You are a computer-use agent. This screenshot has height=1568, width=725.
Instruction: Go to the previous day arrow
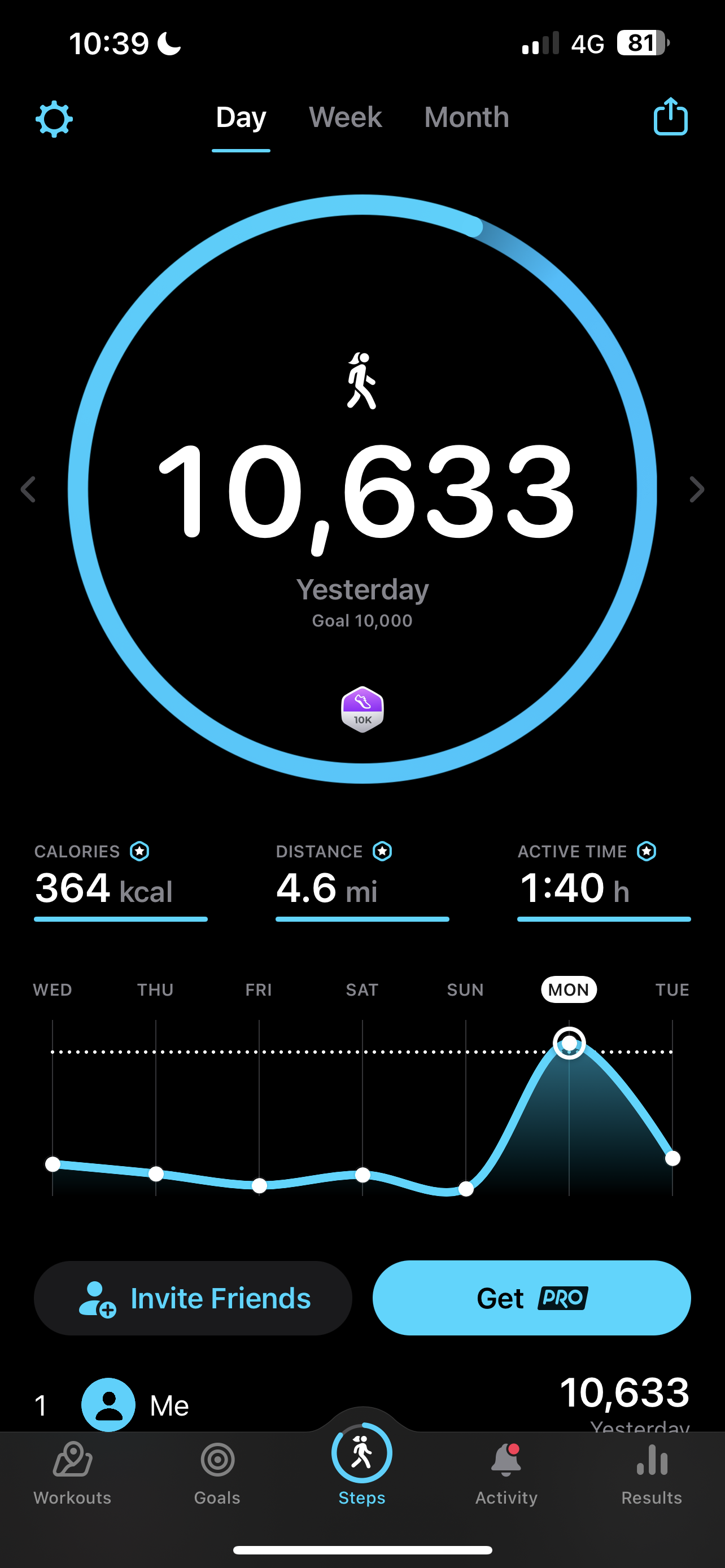[28, 489]
